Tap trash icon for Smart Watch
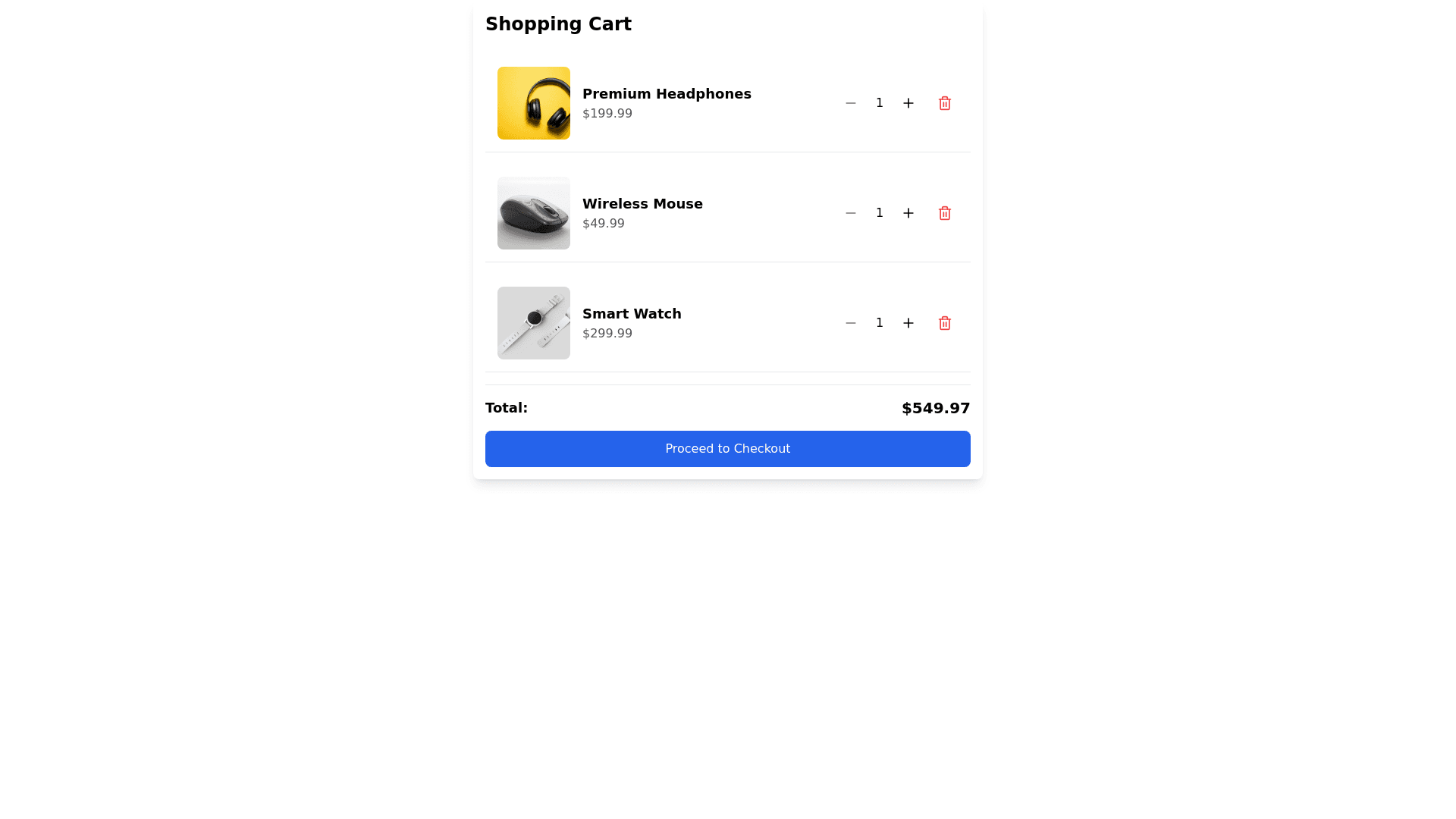The image size is (1456, 819). tap(944, 323)
